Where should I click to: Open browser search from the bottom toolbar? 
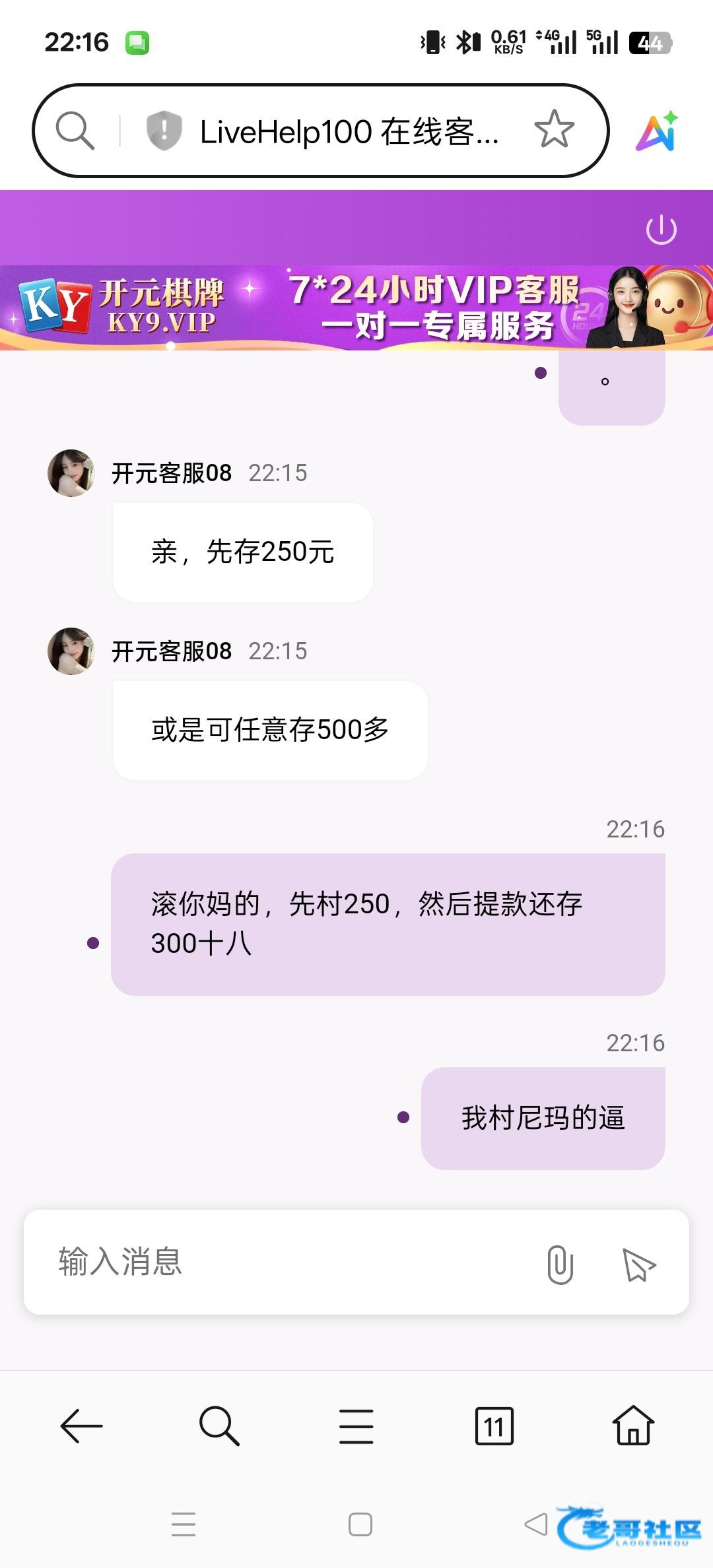(219, 1426)
